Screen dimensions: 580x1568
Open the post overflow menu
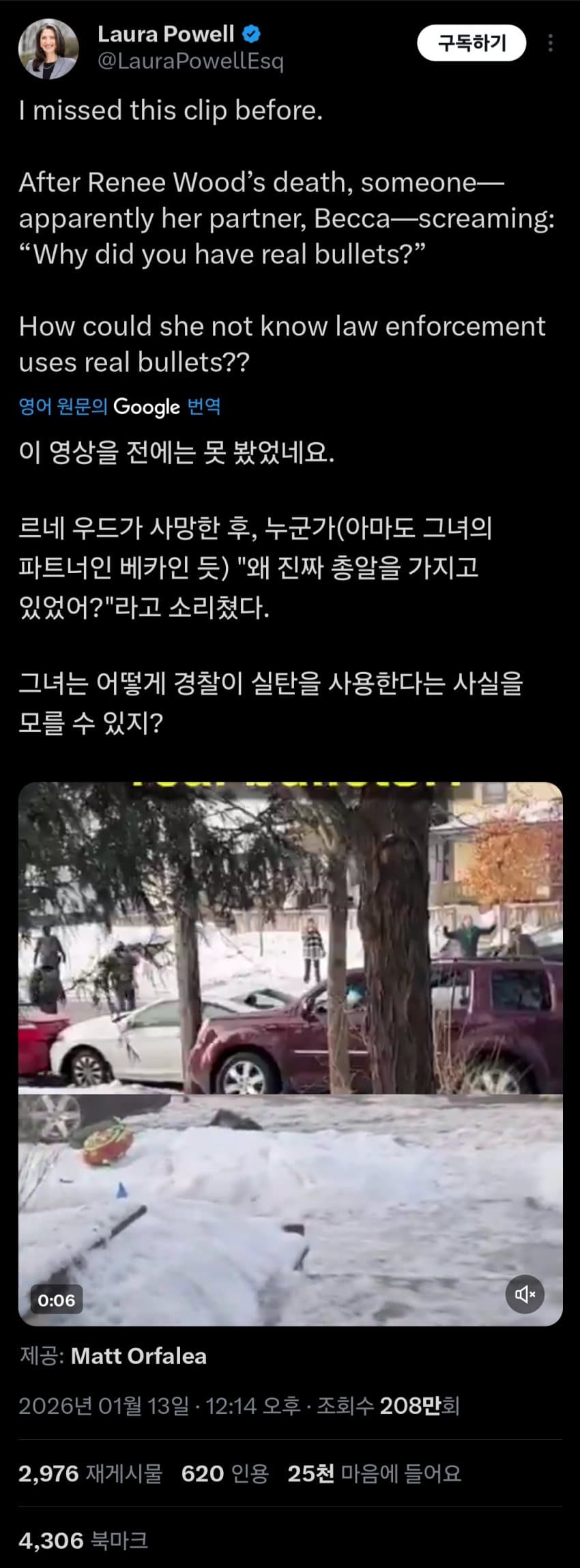coord(550,44)
